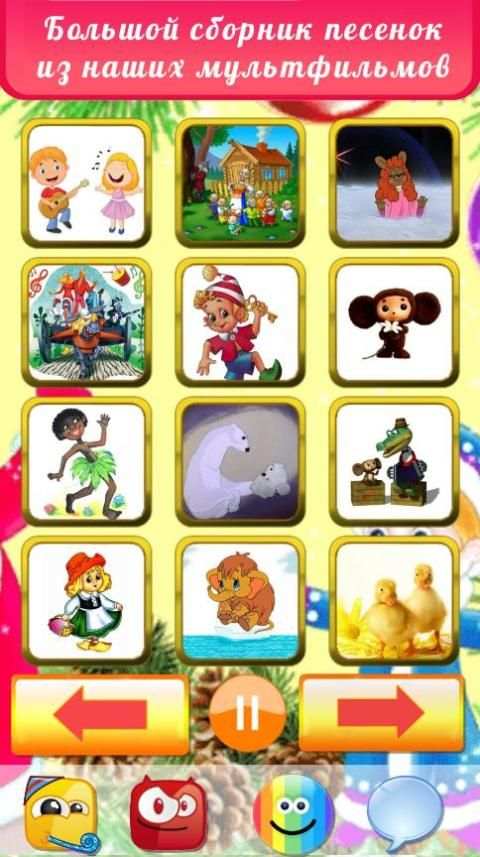Screen dimensions: 480x857
Task: Open the Buratino with golden key tile
Action: pos(241,322)
